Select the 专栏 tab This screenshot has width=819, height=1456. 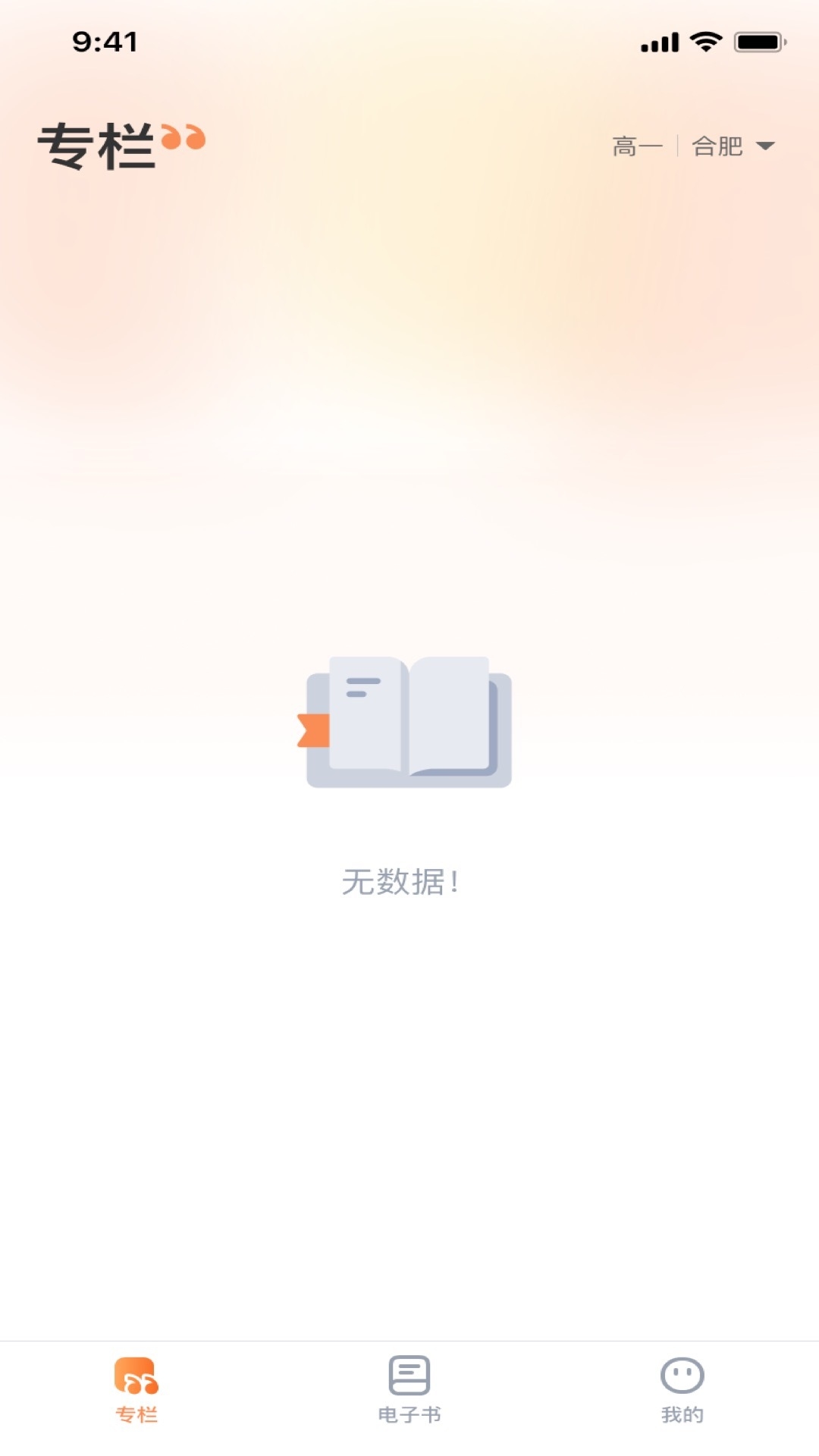pos(136,1389)
